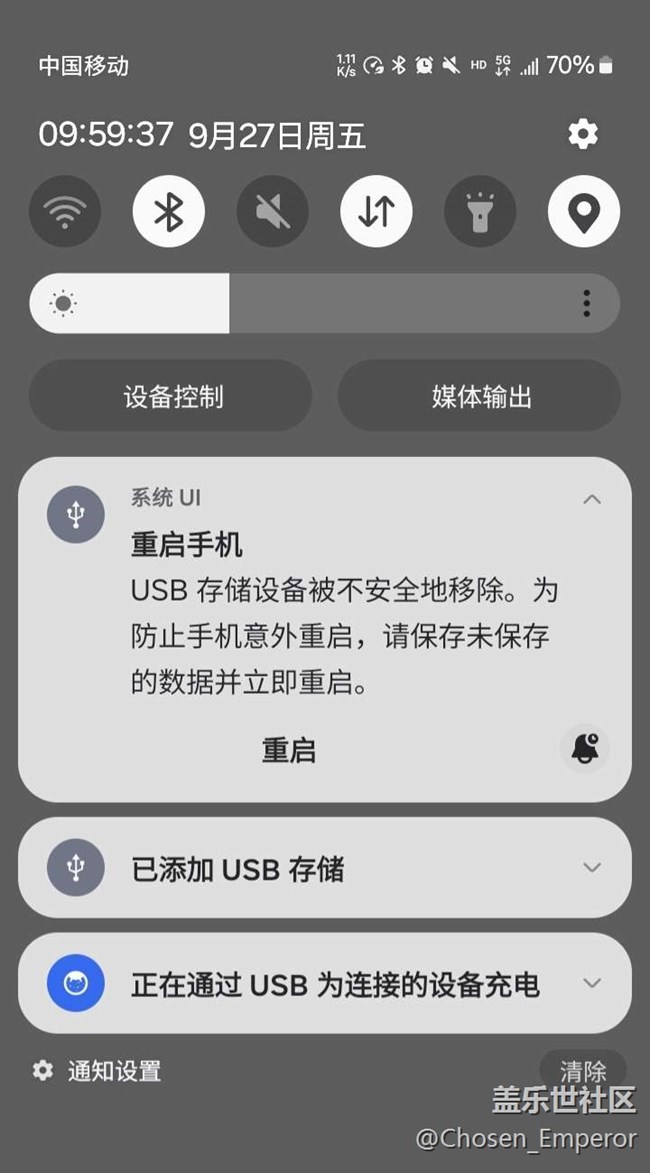Toggle the mute sound mode tile
This screenshot has height=1173, width=650.
[272, 212]
